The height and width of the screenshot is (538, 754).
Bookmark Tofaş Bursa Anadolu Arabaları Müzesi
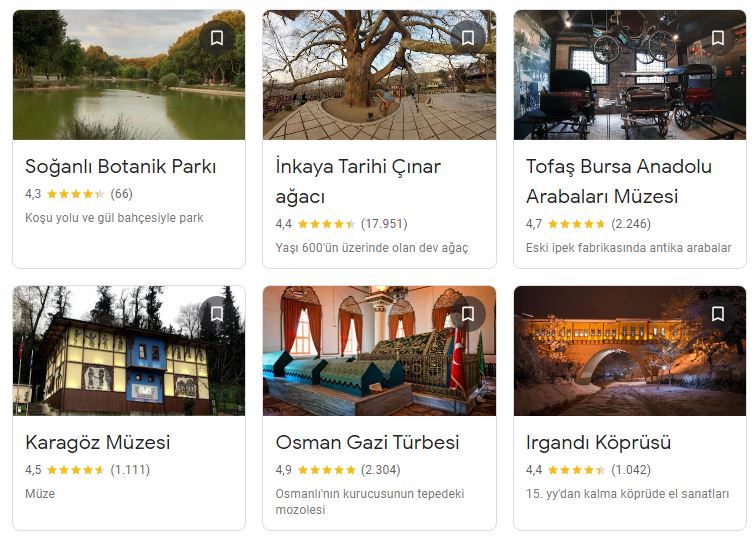click(717, 38)
